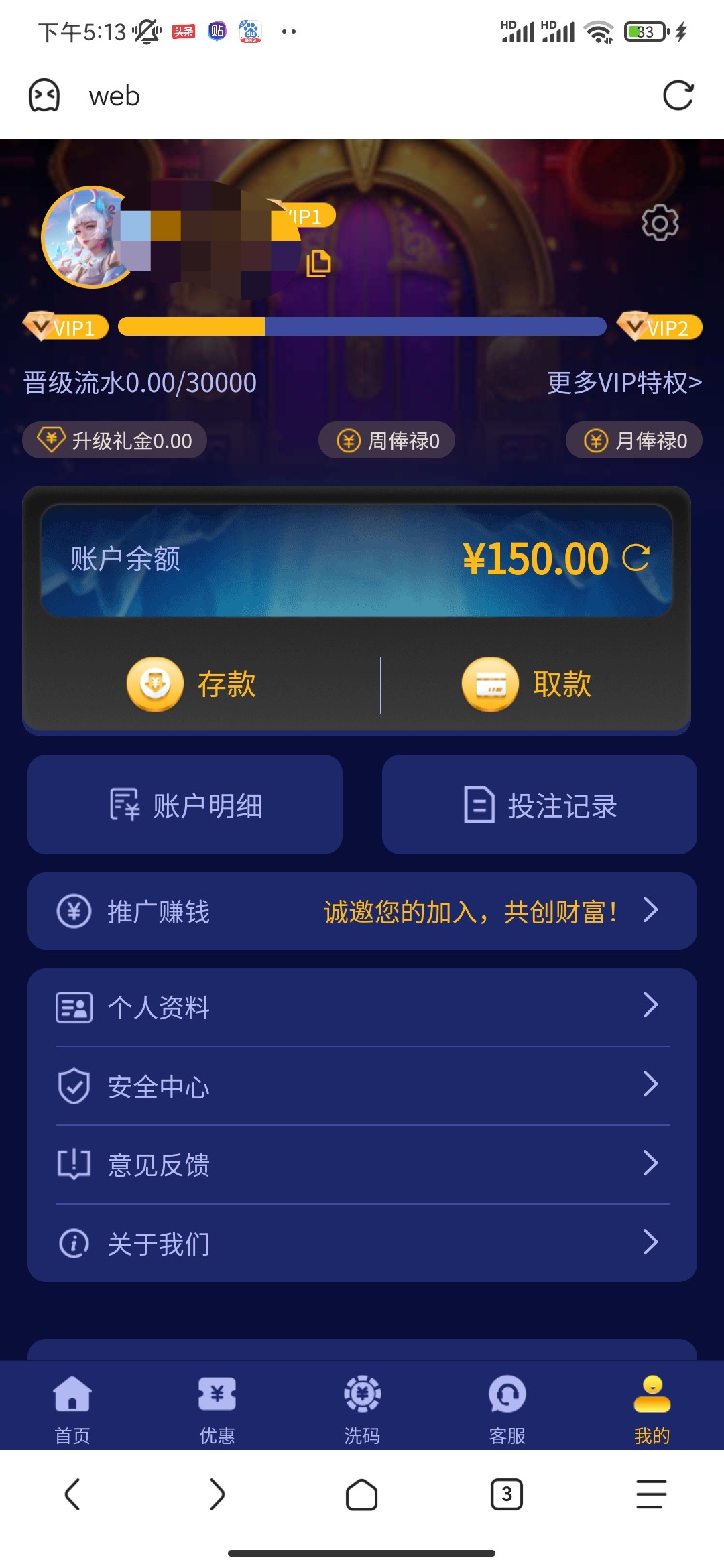This screenshot has height=1568, width=724.
Task: Copy the username with the copy icon
Action: pos(319,263)
